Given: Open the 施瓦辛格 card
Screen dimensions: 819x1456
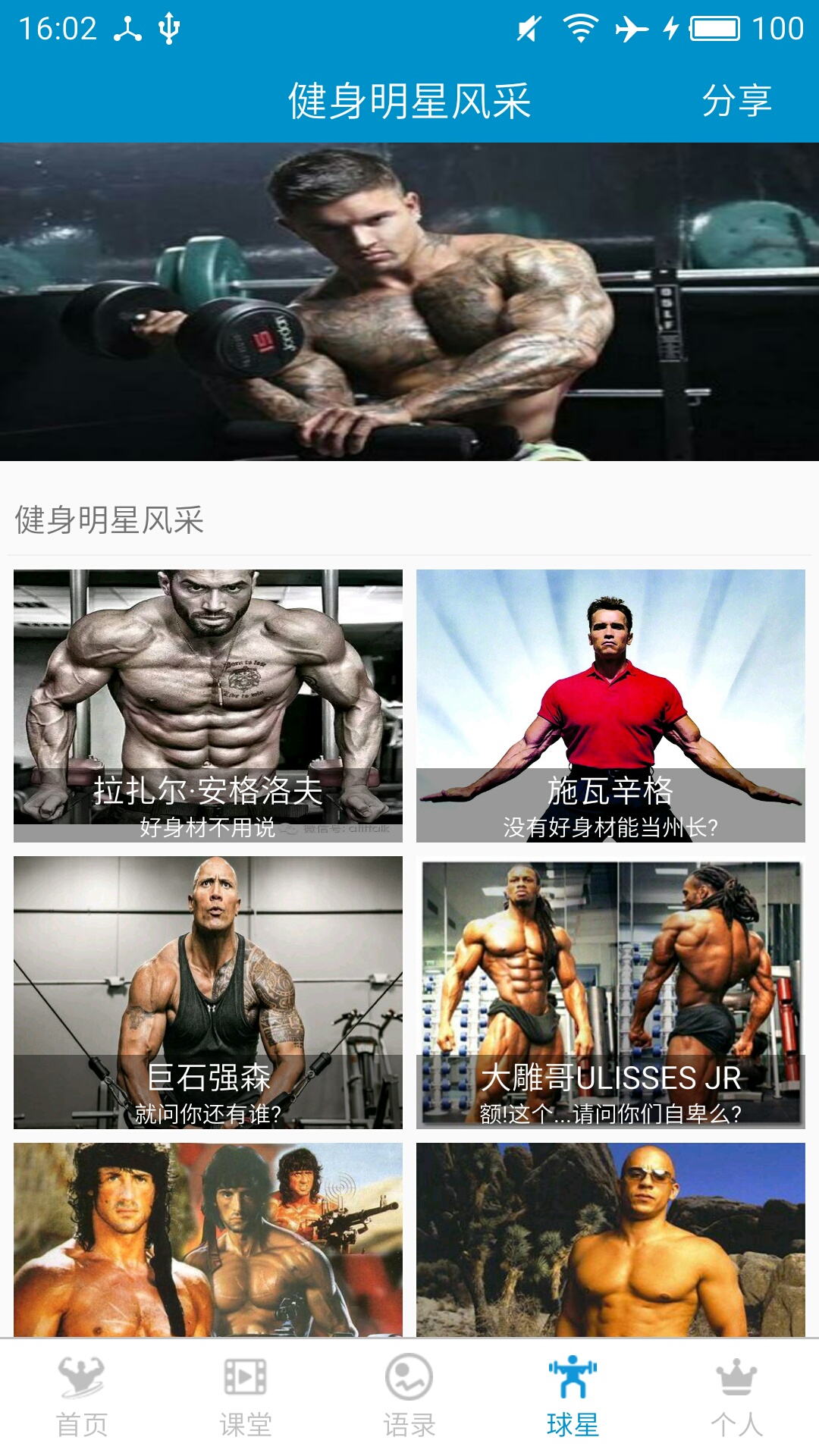Looking at the screenshot, I should click(610, 705).
